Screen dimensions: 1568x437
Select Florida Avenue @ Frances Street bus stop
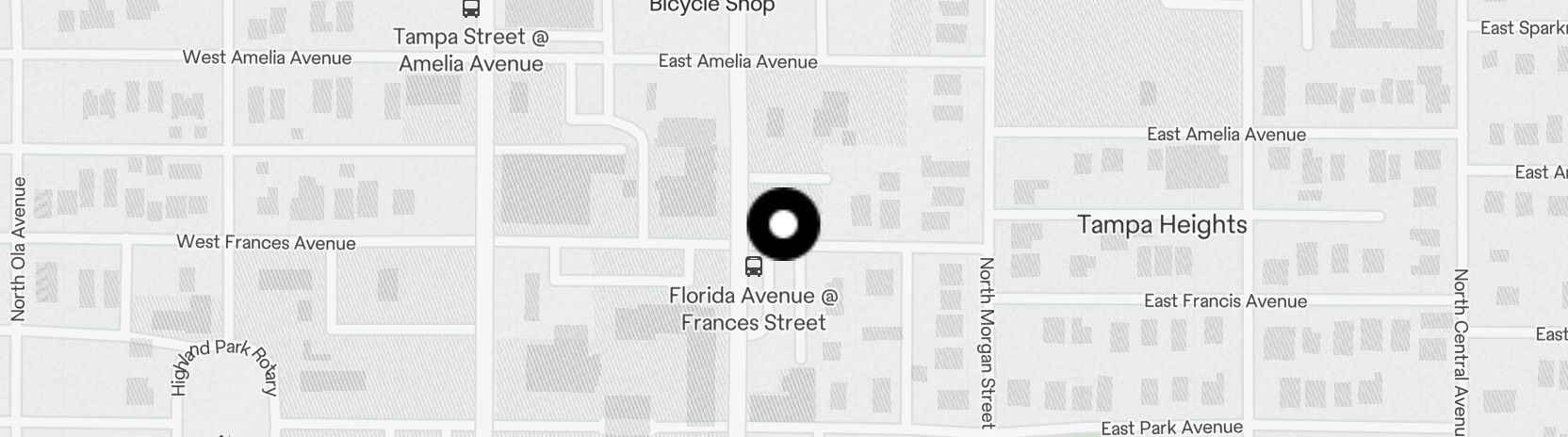tap(754, 267)
